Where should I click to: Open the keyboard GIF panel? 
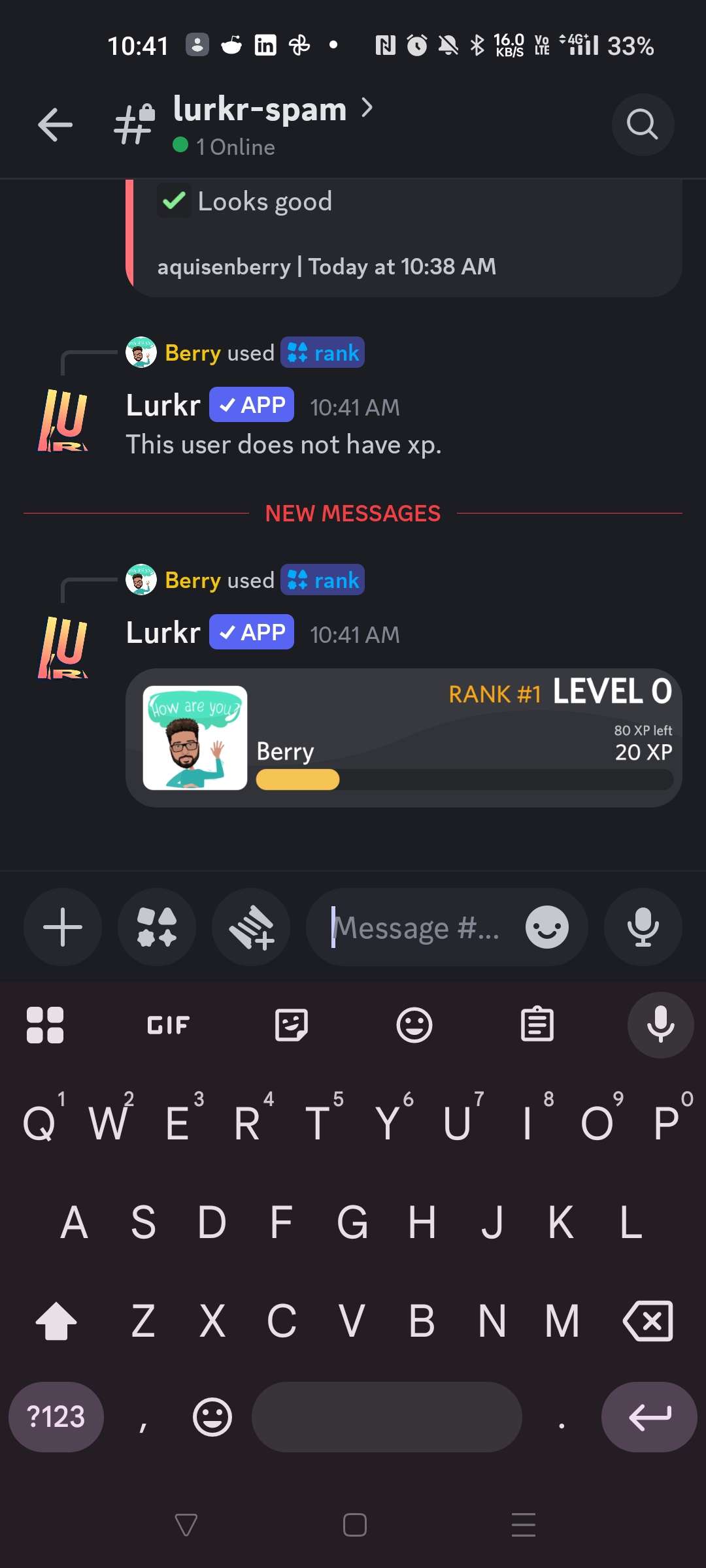(168, 1024)
